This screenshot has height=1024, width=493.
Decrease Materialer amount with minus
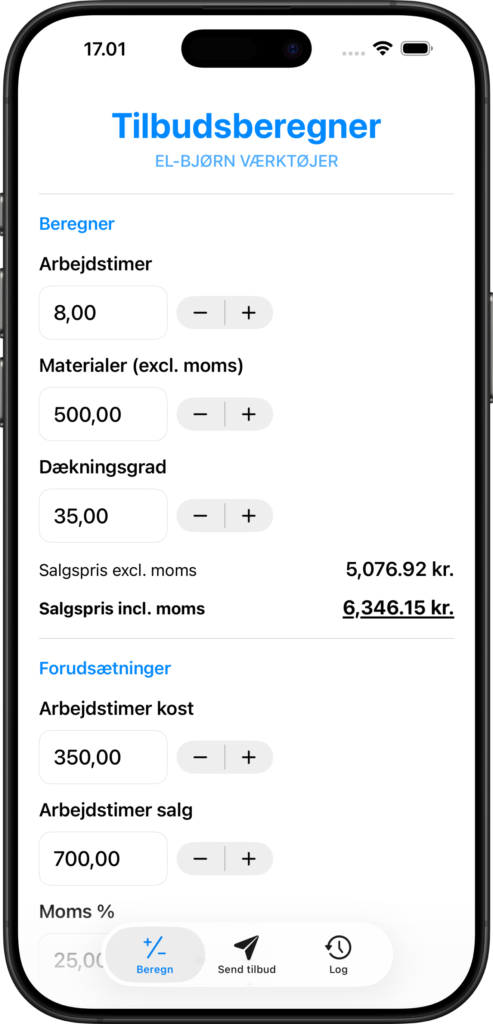pos(200,414)
